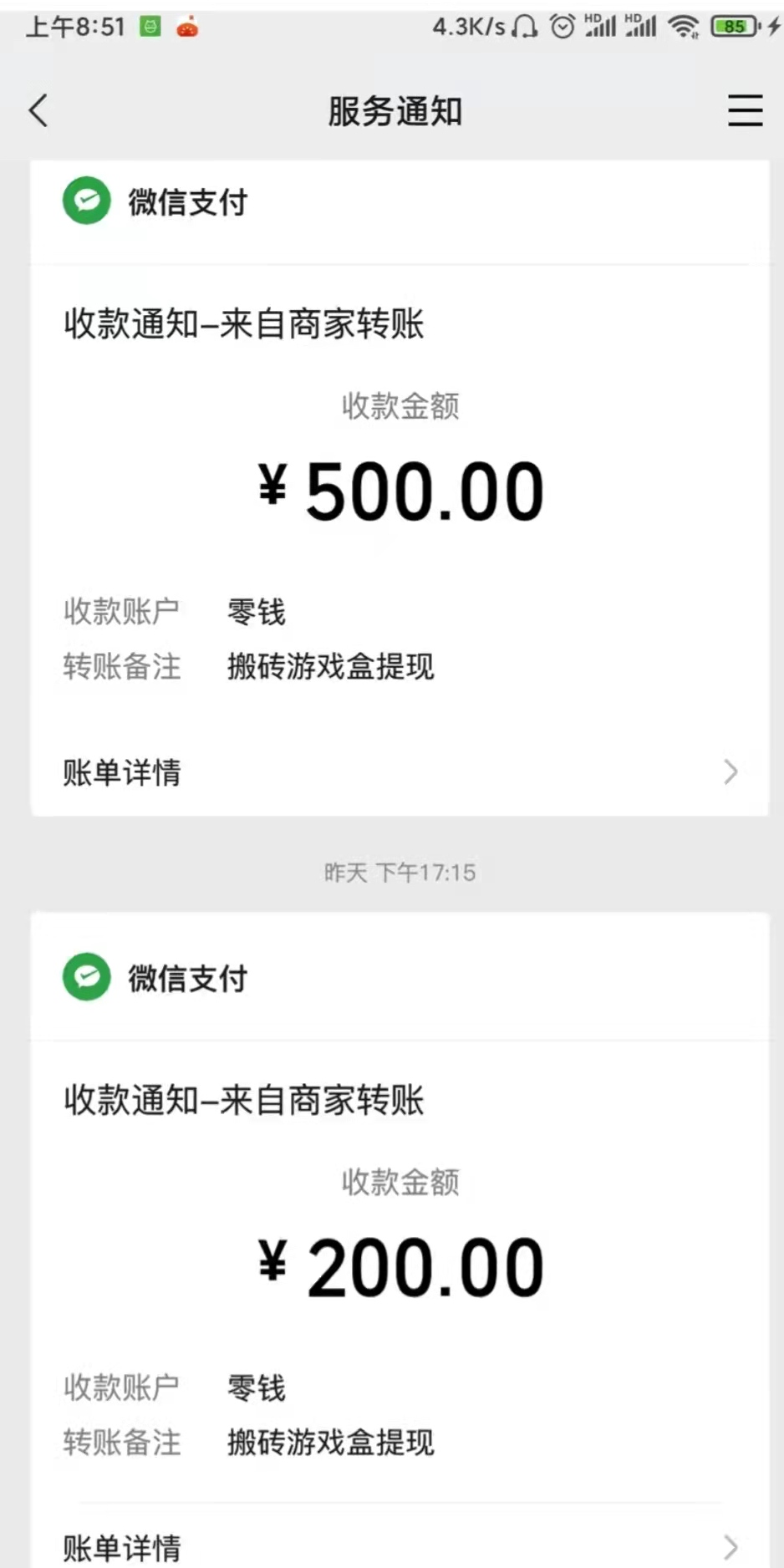Open the hamburger menu at top right
The image size is (784, 1568).
point(745,110)
